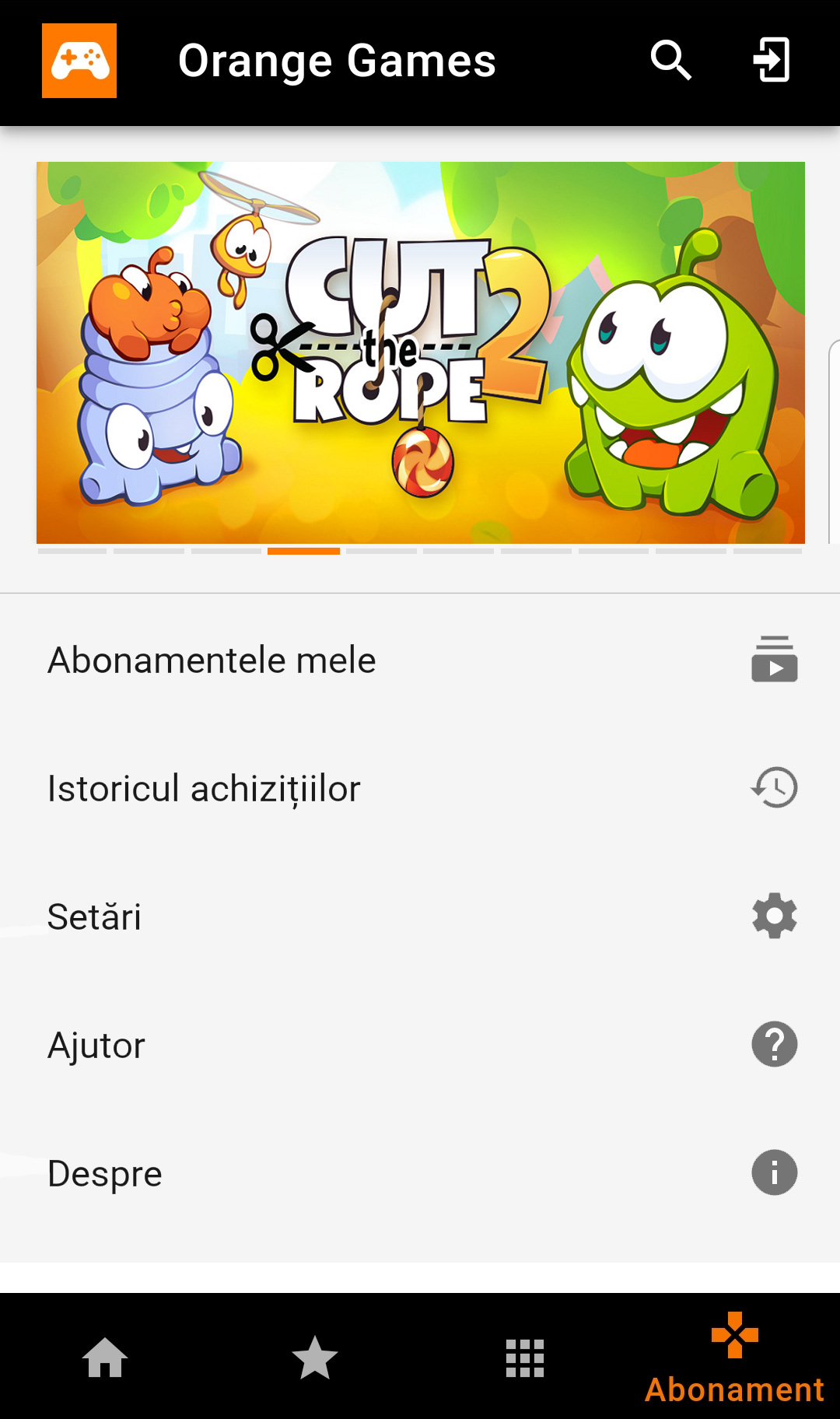Open the search icon in app bar
This screenshot has width=840, height=1419.
click(670, 61)
